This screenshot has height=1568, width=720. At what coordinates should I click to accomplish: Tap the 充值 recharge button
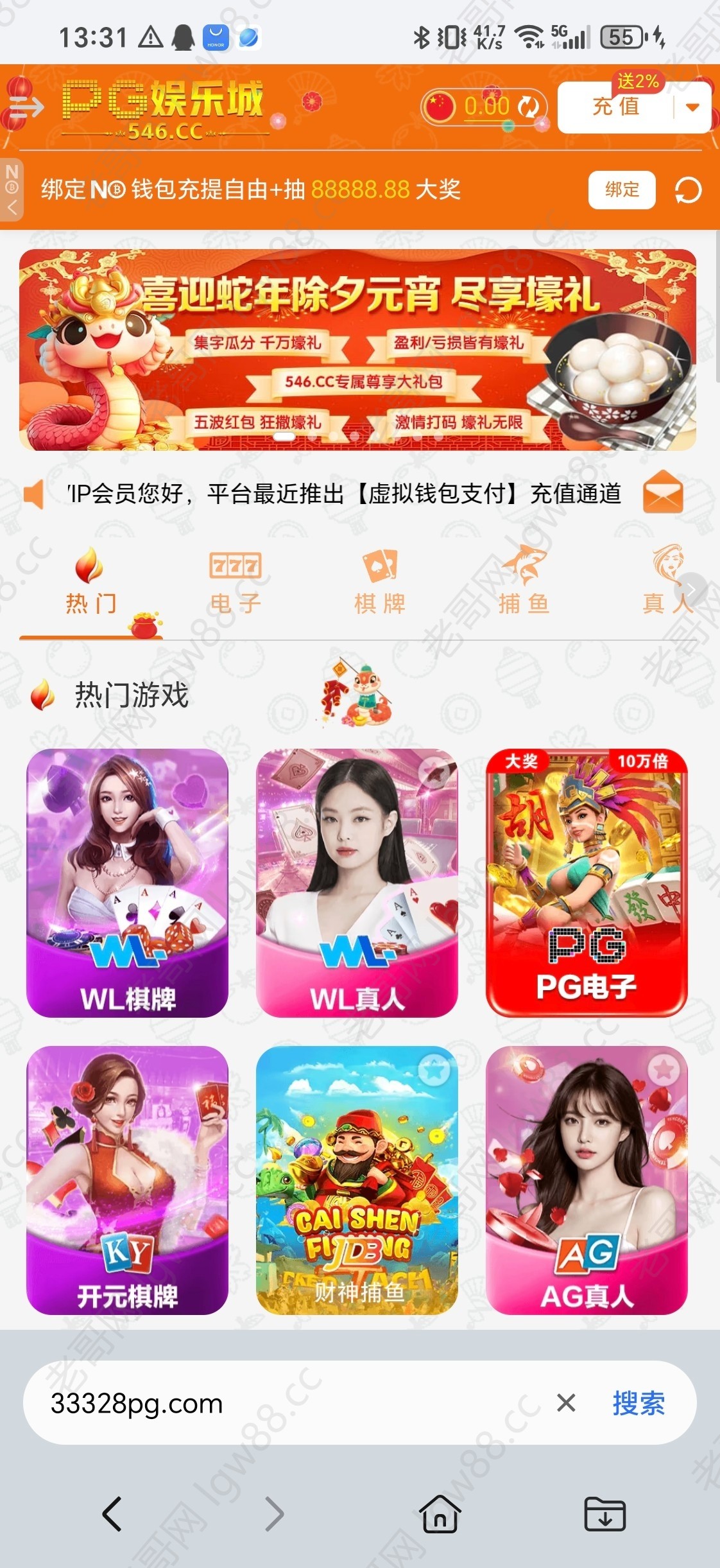615,107
